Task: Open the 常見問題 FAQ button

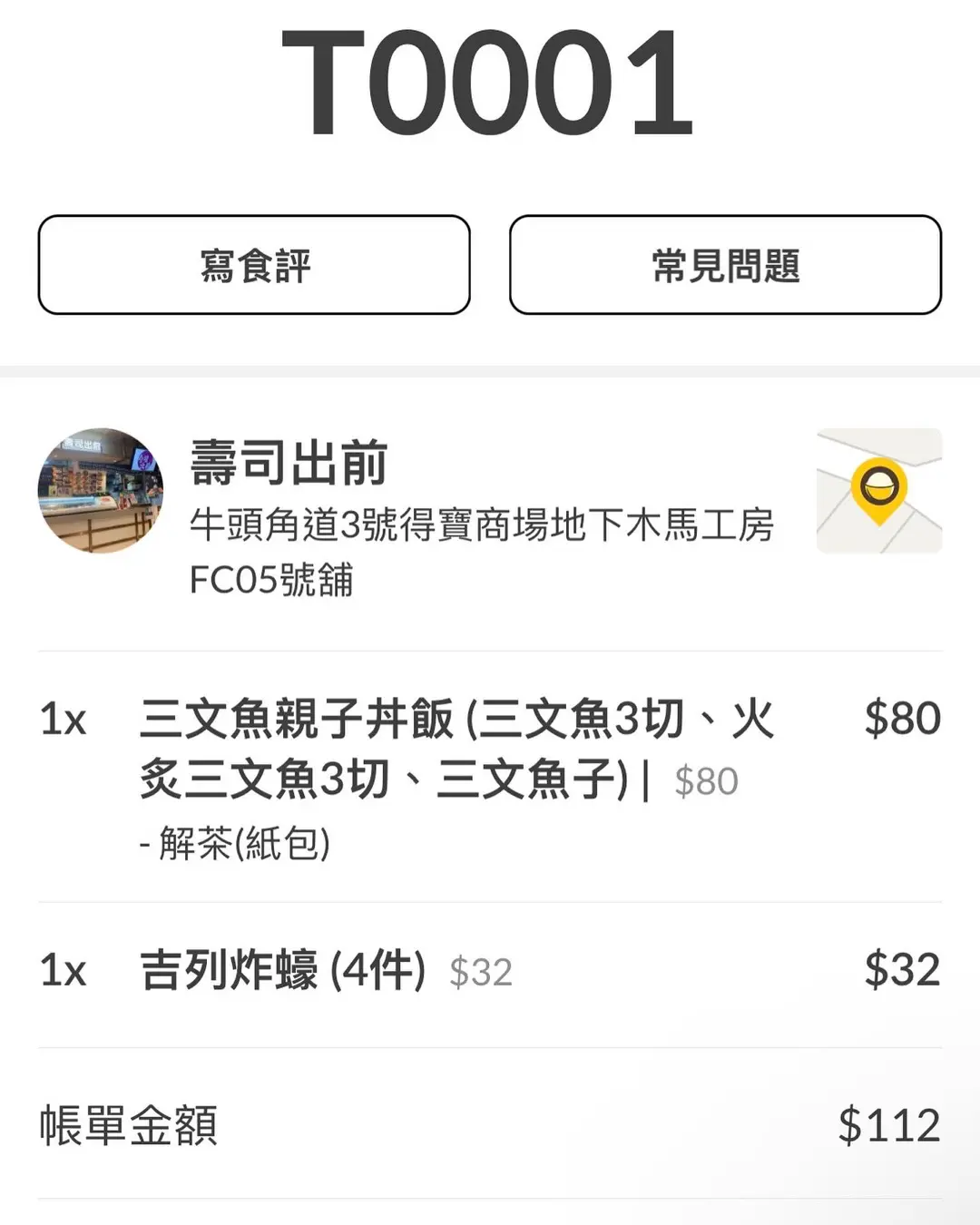Action: point(725,265)
